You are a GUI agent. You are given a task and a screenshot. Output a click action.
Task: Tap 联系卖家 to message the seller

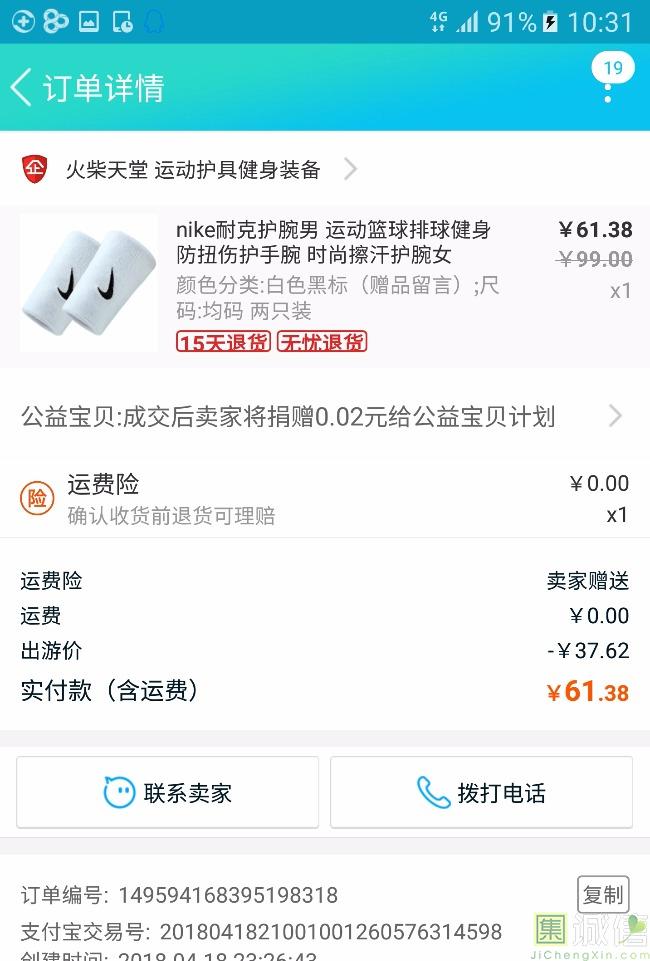[168, 793]
